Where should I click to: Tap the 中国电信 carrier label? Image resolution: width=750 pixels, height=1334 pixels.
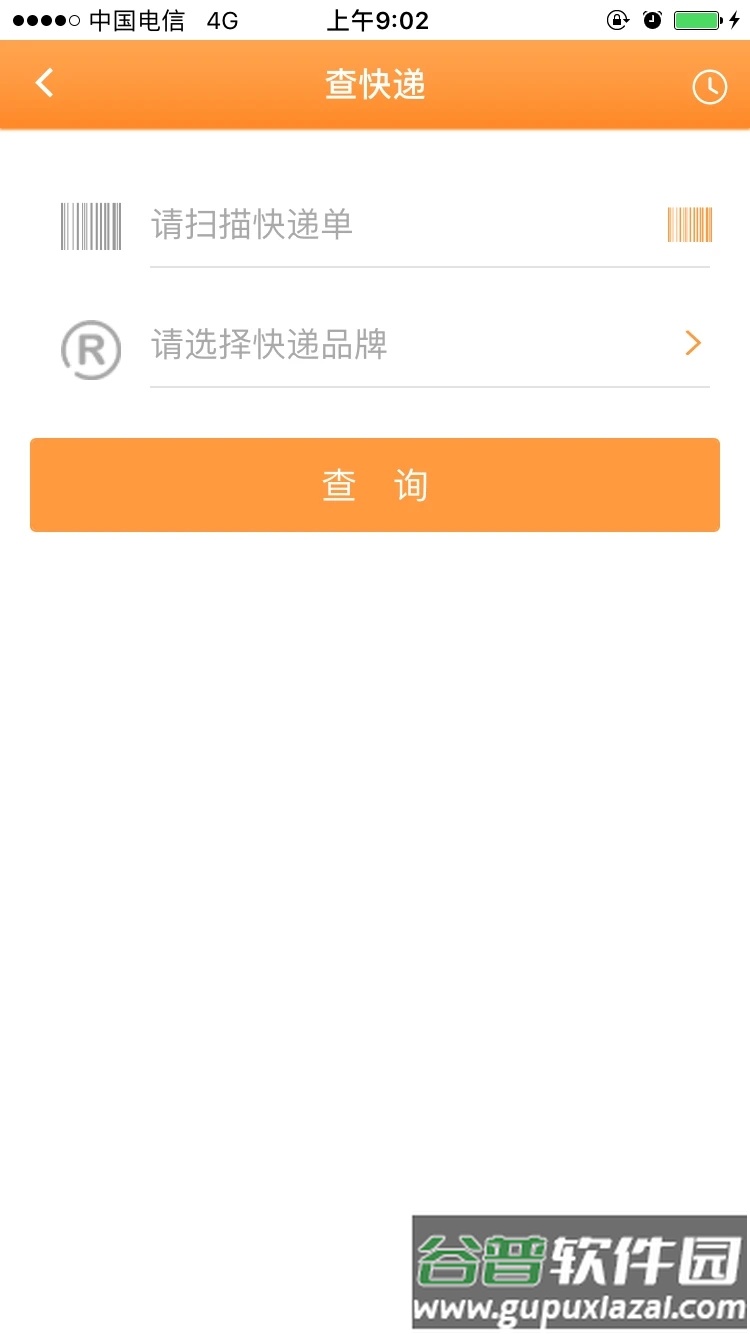pyautogui.click(x=123, y=20)
